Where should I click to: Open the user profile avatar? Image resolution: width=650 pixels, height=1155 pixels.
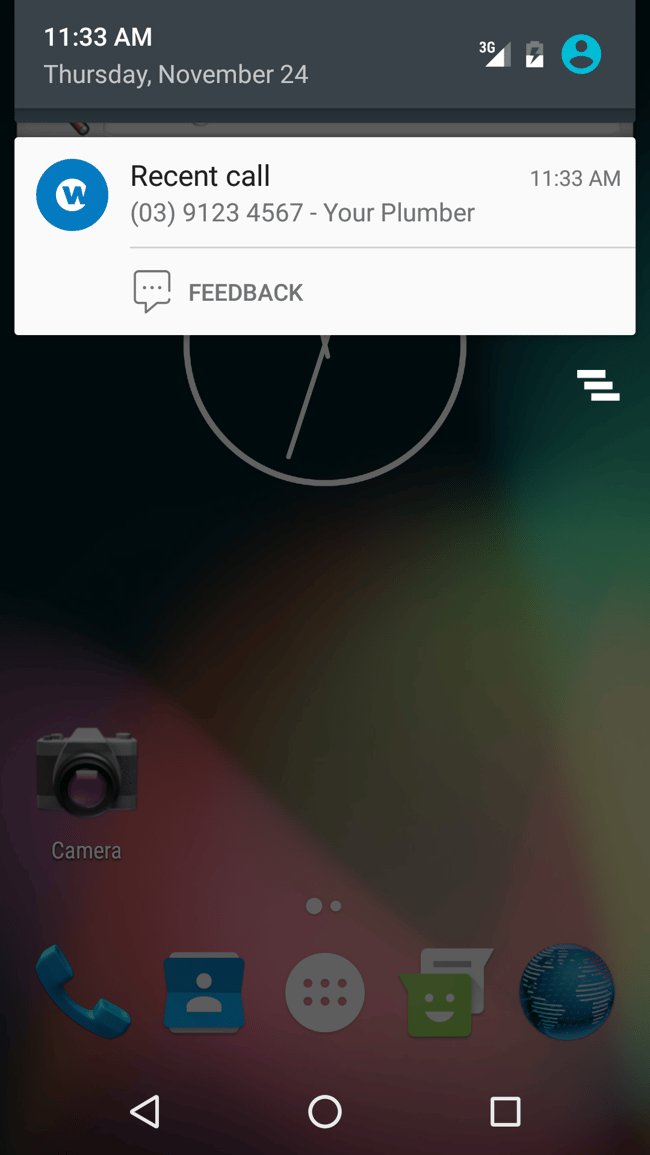(581, 54)
